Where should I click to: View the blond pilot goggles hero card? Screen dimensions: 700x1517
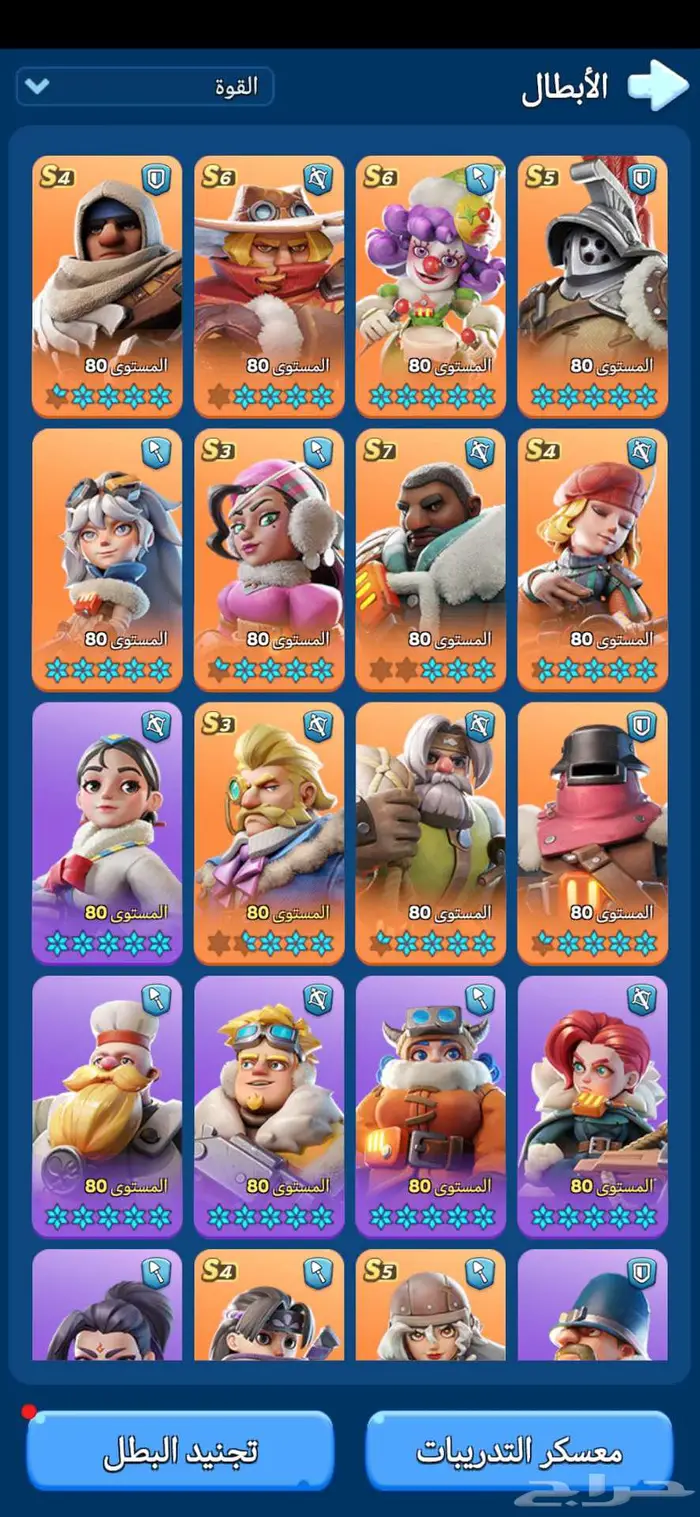[269, 1107]
